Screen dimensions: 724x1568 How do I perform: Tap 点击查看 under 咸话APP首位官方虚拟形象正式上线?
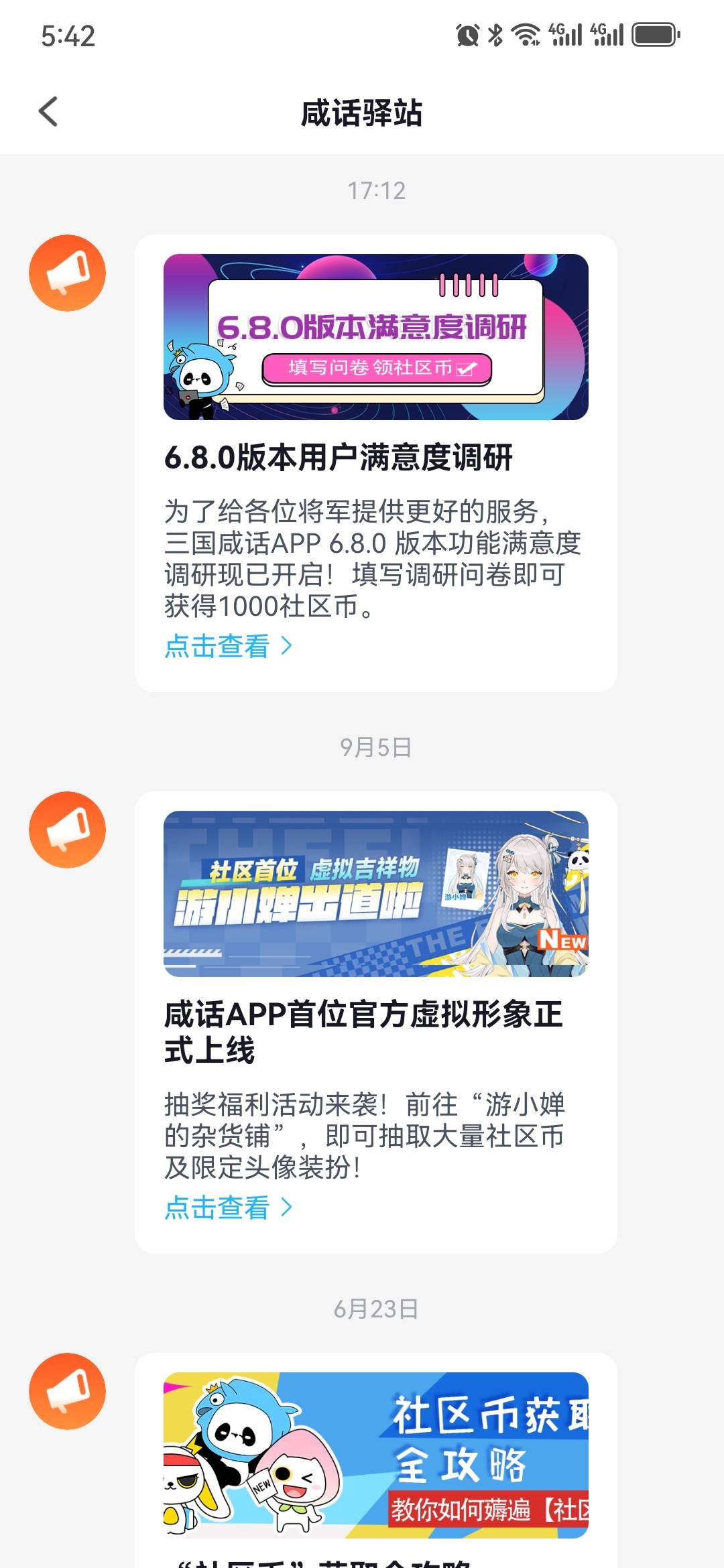pyautogui.click(x=228, y=1207)
